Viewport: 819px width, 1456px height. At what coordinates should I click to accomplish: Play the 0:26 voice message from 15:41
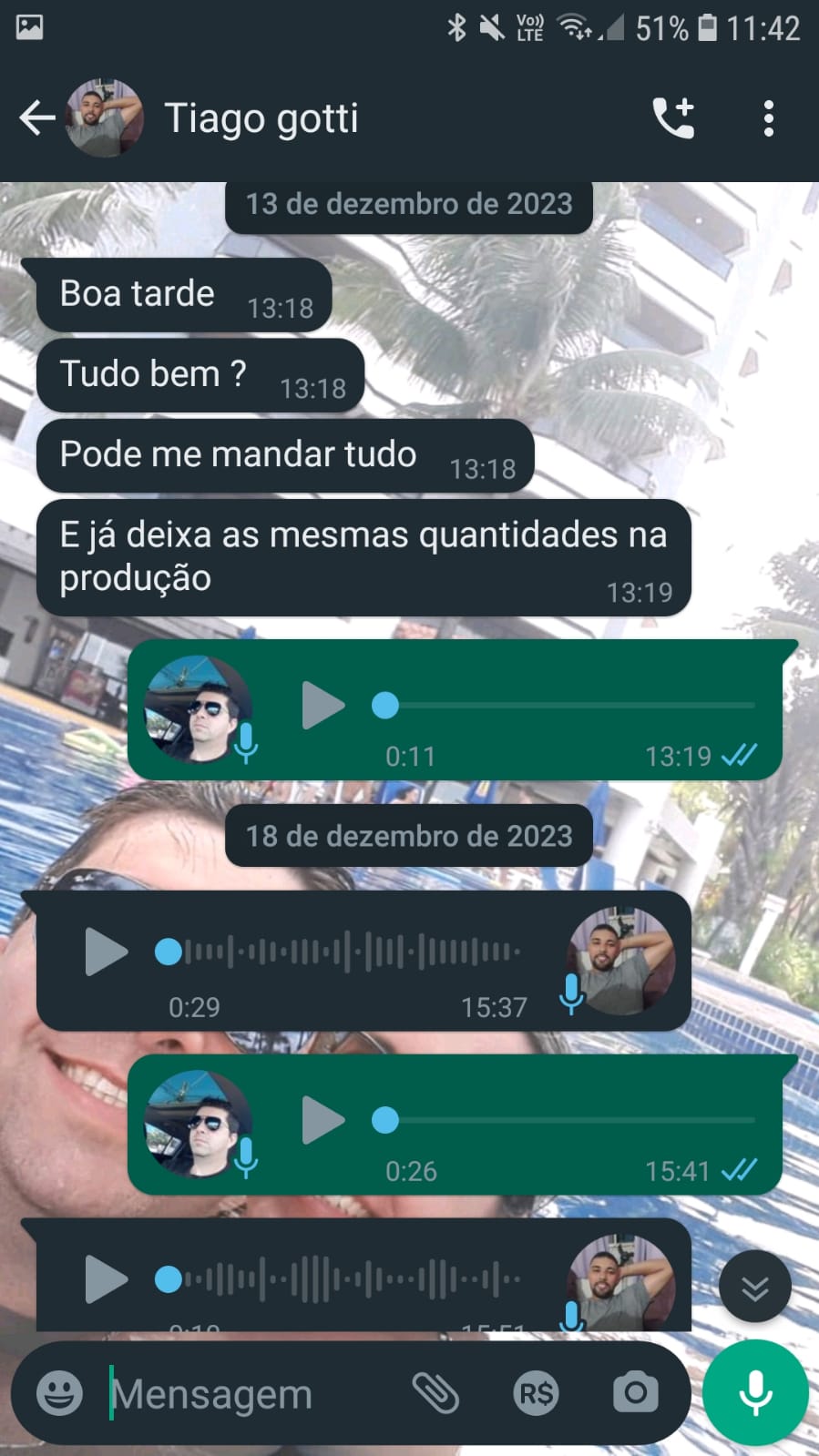click(x=322, y=1120)
